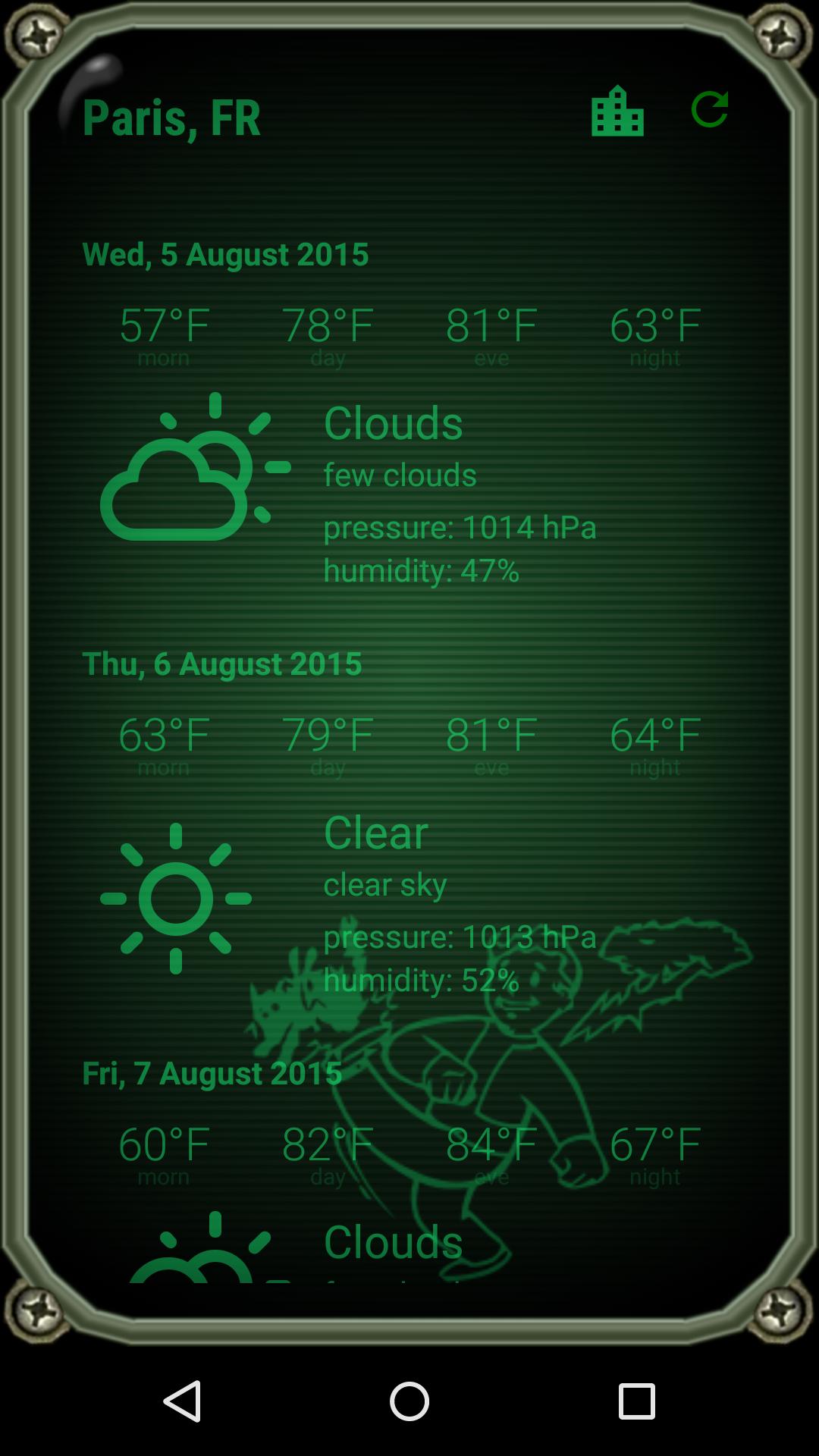Tap the system home button
819x1456 pixels.
coord(409,1401)
